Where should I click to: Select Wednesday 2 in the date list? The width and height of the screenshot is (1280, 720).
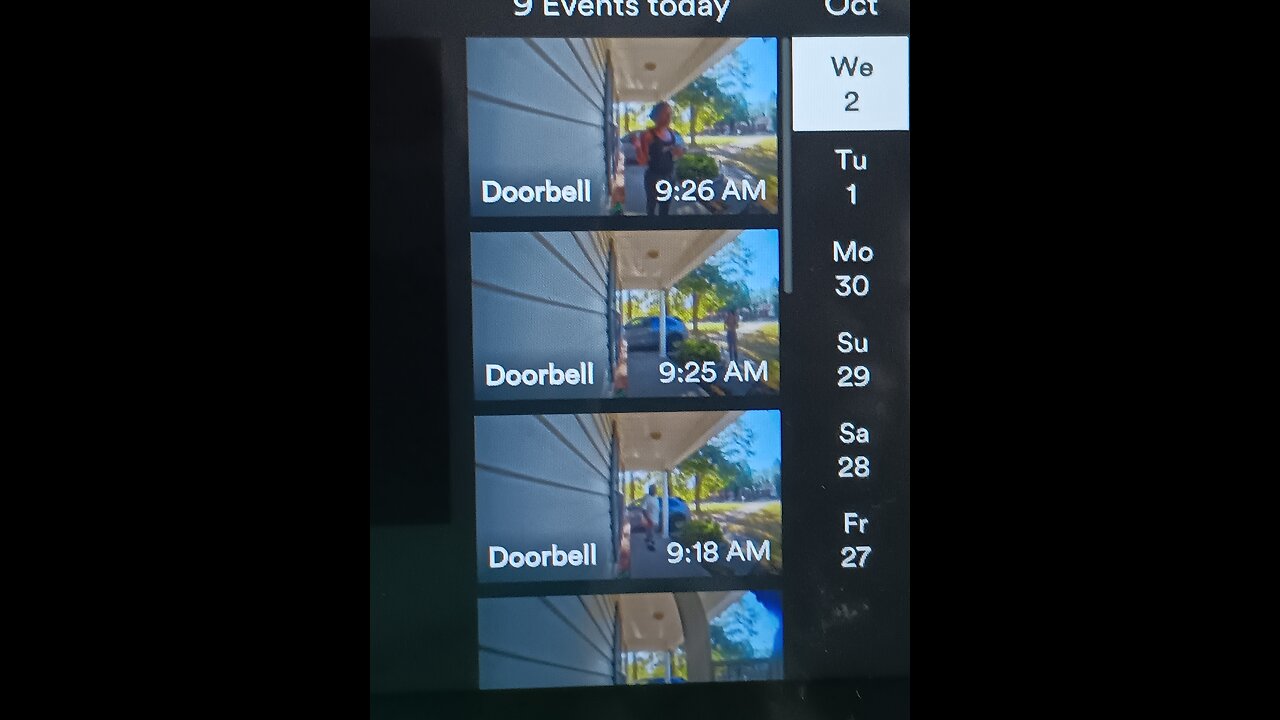pos(851,84)
